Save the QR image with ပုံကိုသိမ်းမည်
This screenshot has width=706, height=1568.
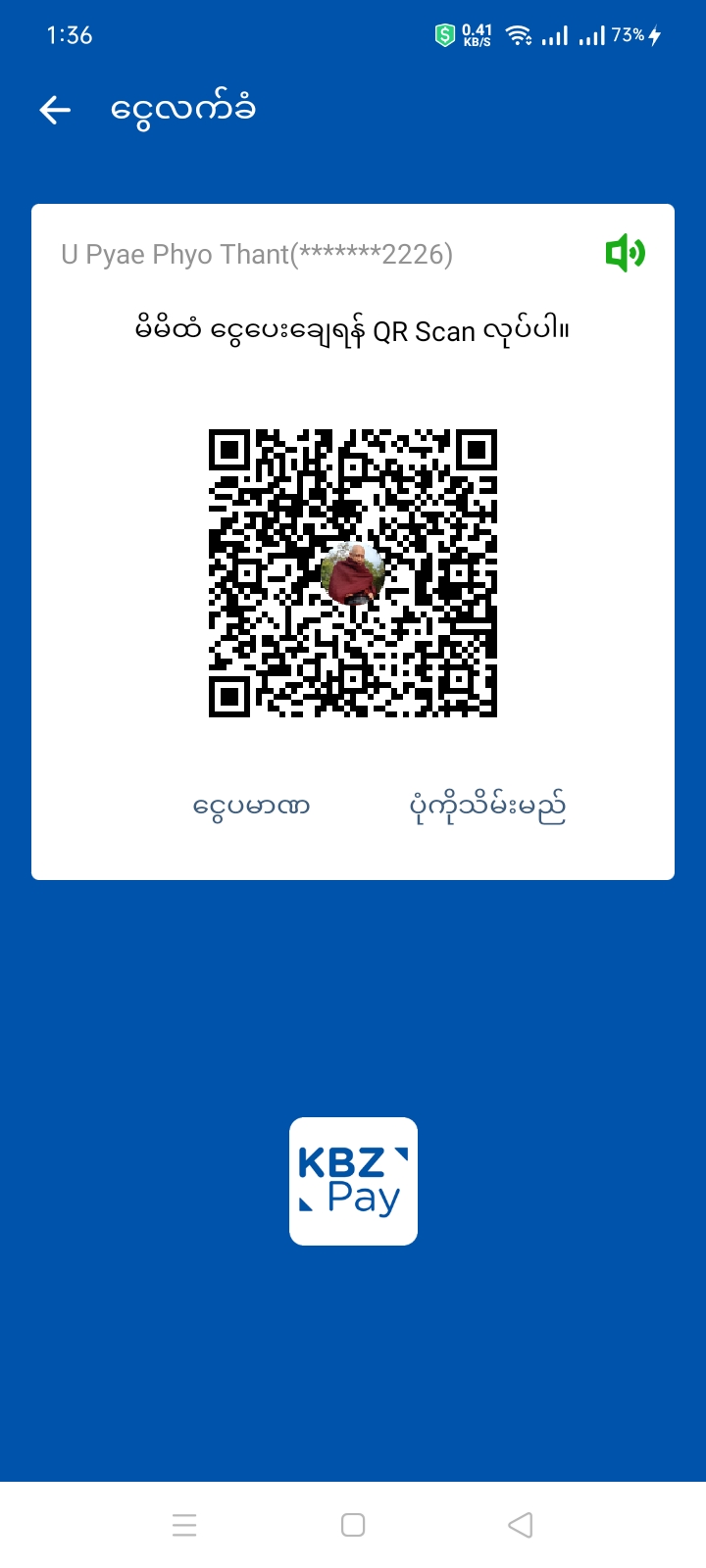tap(487, 807)
